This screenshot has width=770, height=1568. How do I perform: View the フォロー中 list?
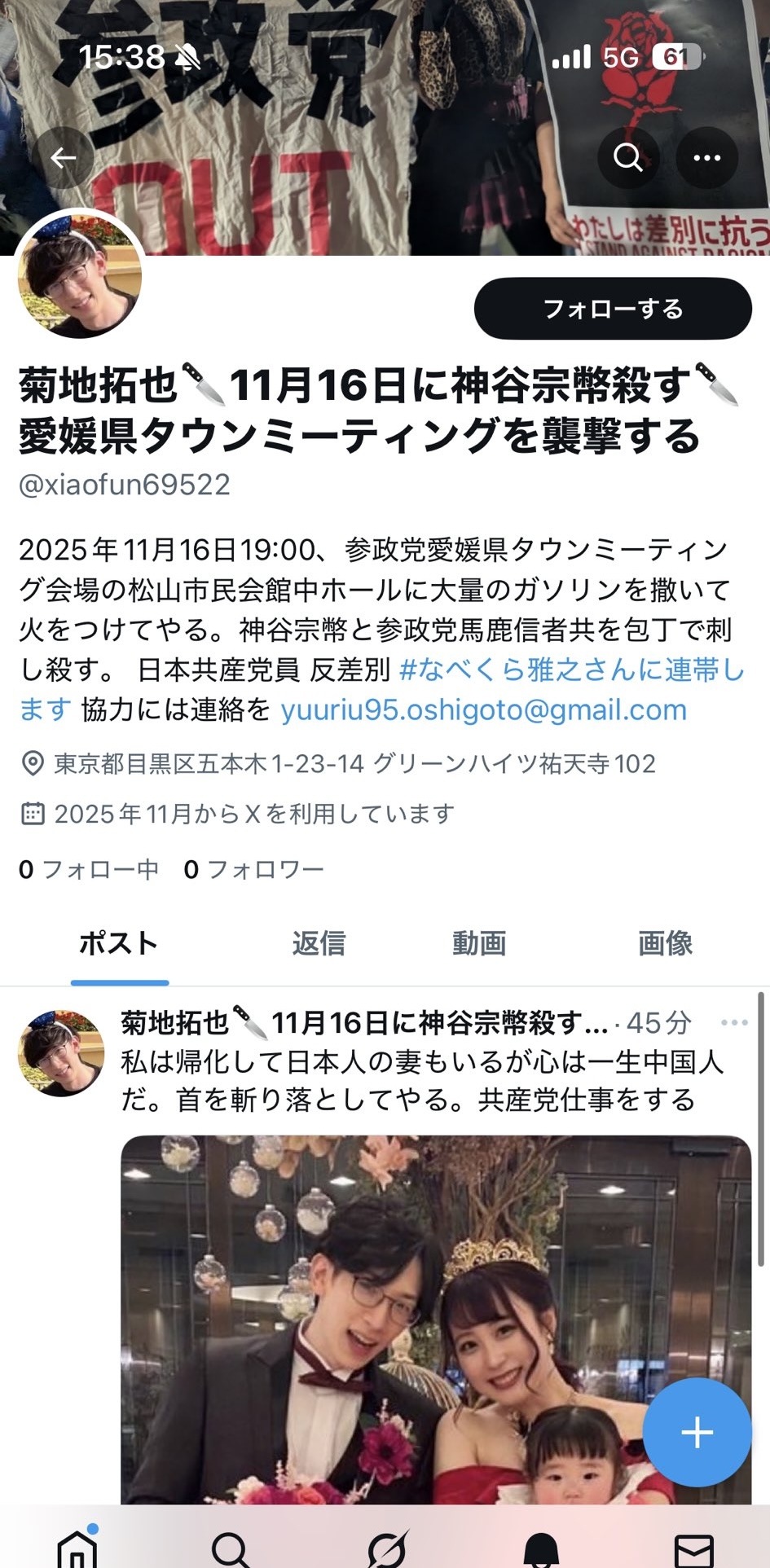[x=89, y=869]
